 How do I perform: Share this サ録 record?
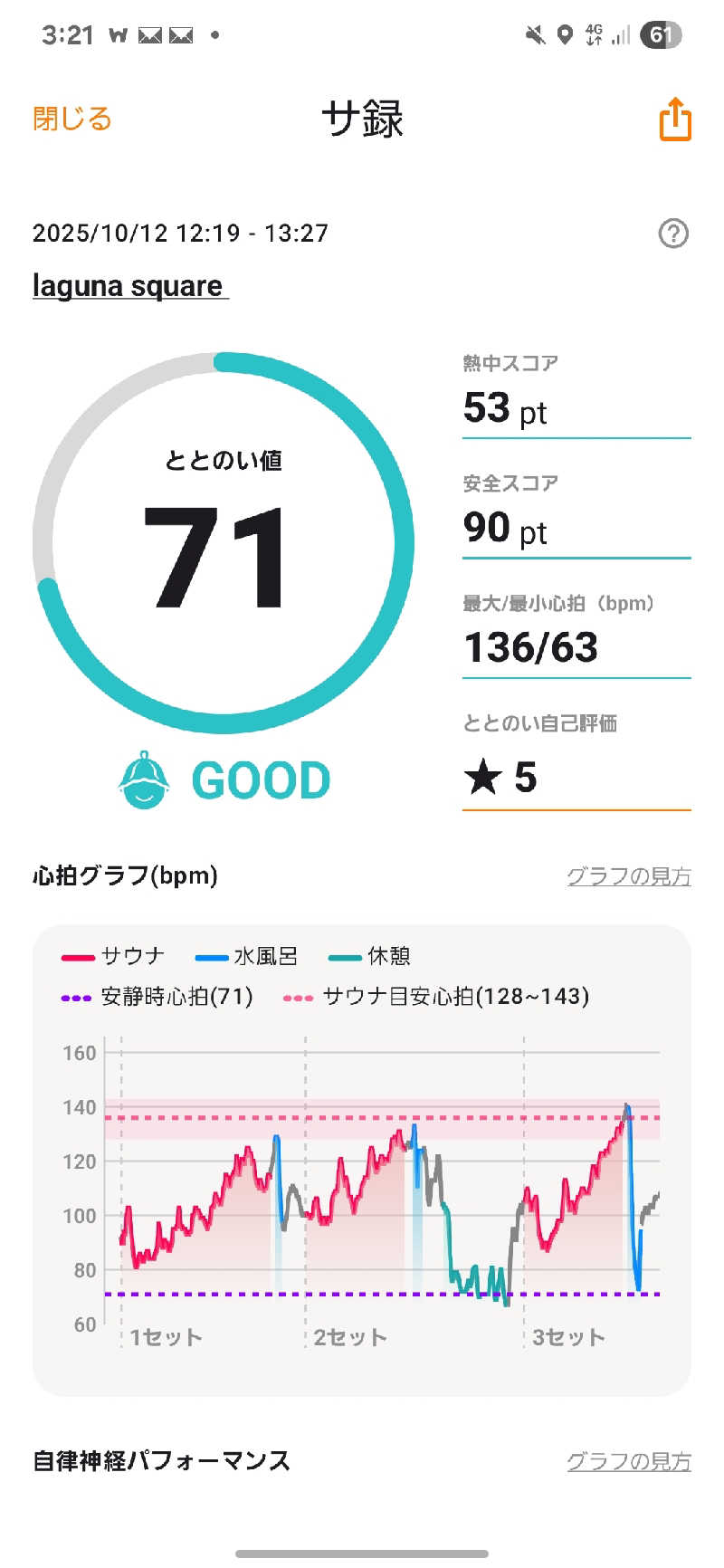pos(675,120)
